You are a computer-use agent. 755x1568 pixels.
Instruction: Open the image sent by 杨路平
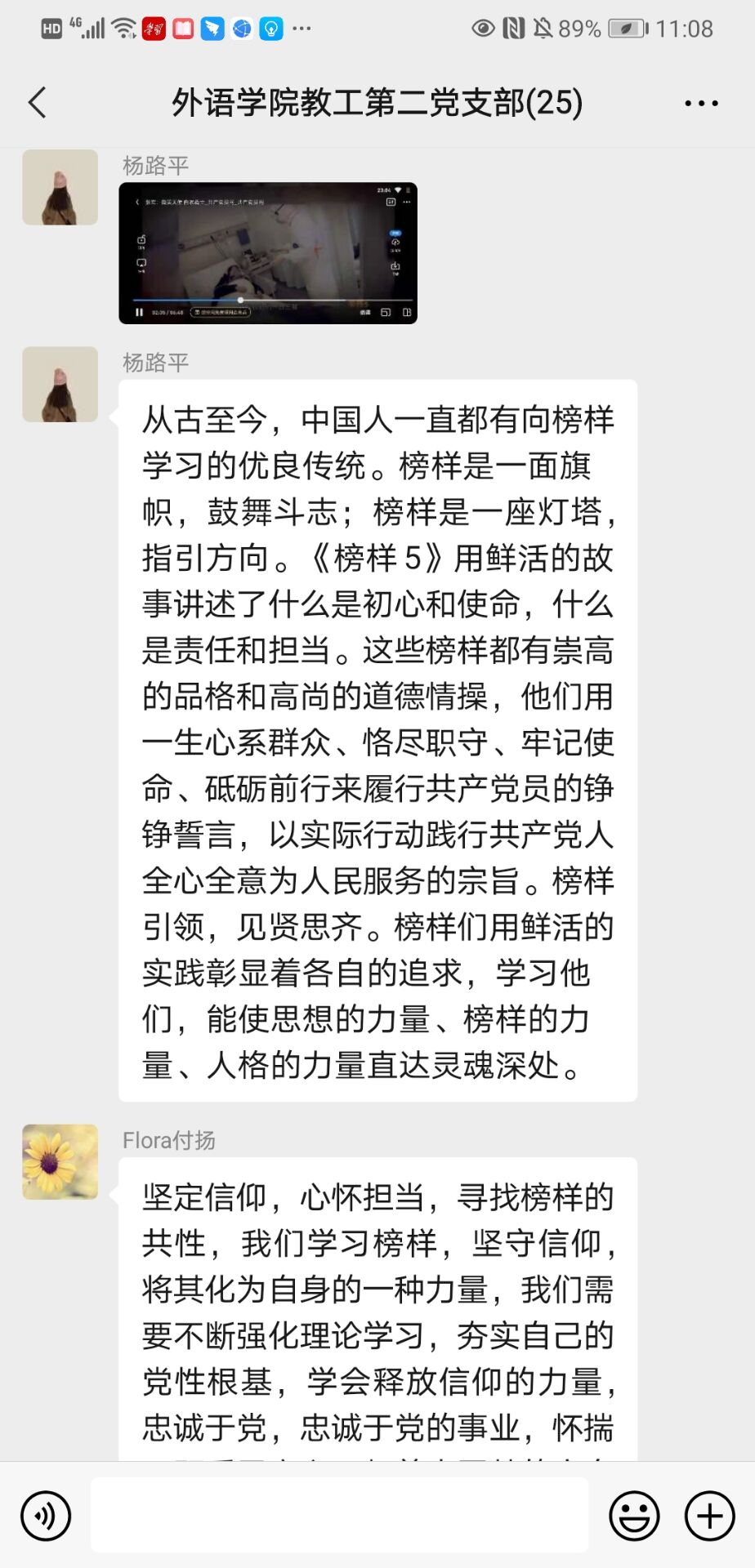(268, 253)
